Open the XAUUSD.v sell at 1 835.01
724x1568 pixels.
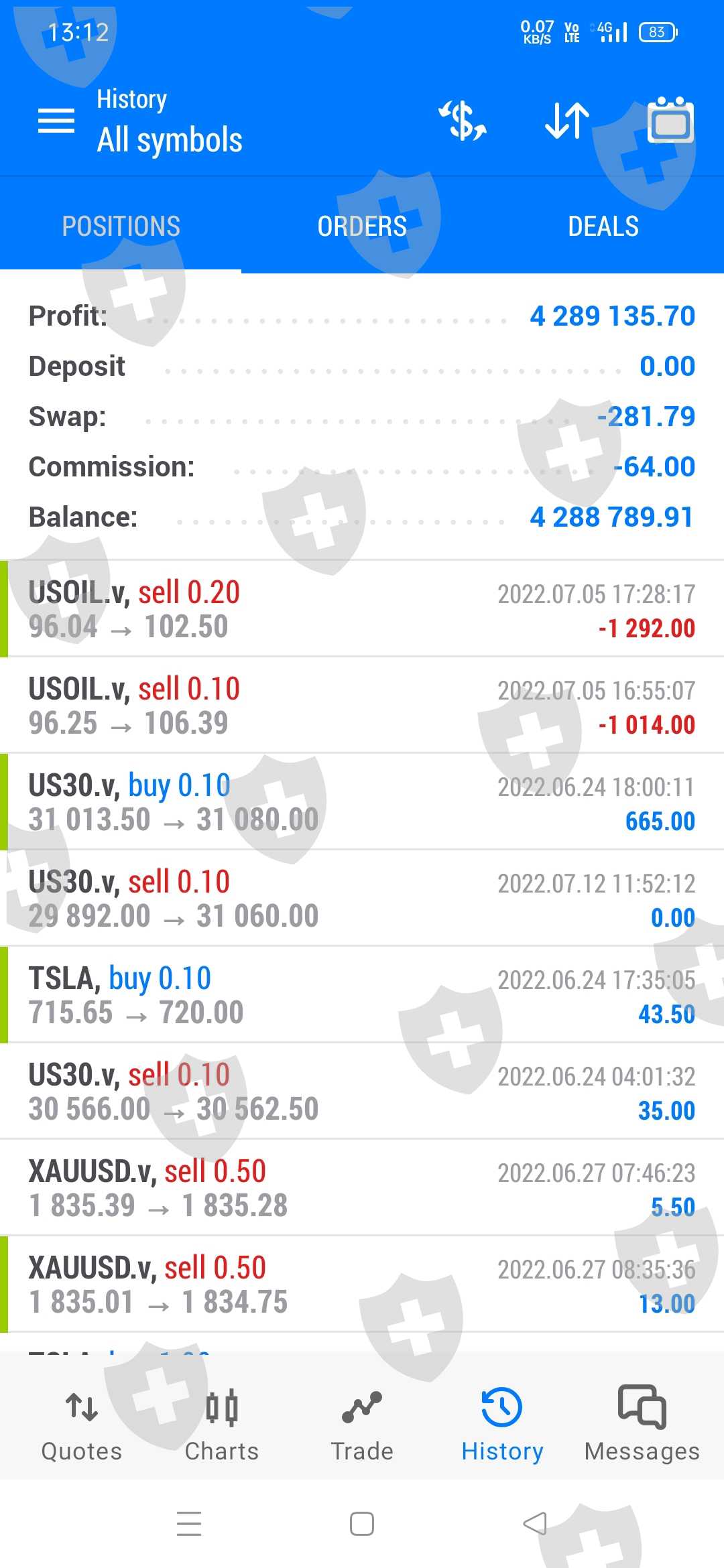pyautogui.click(x=362, y=1285)
